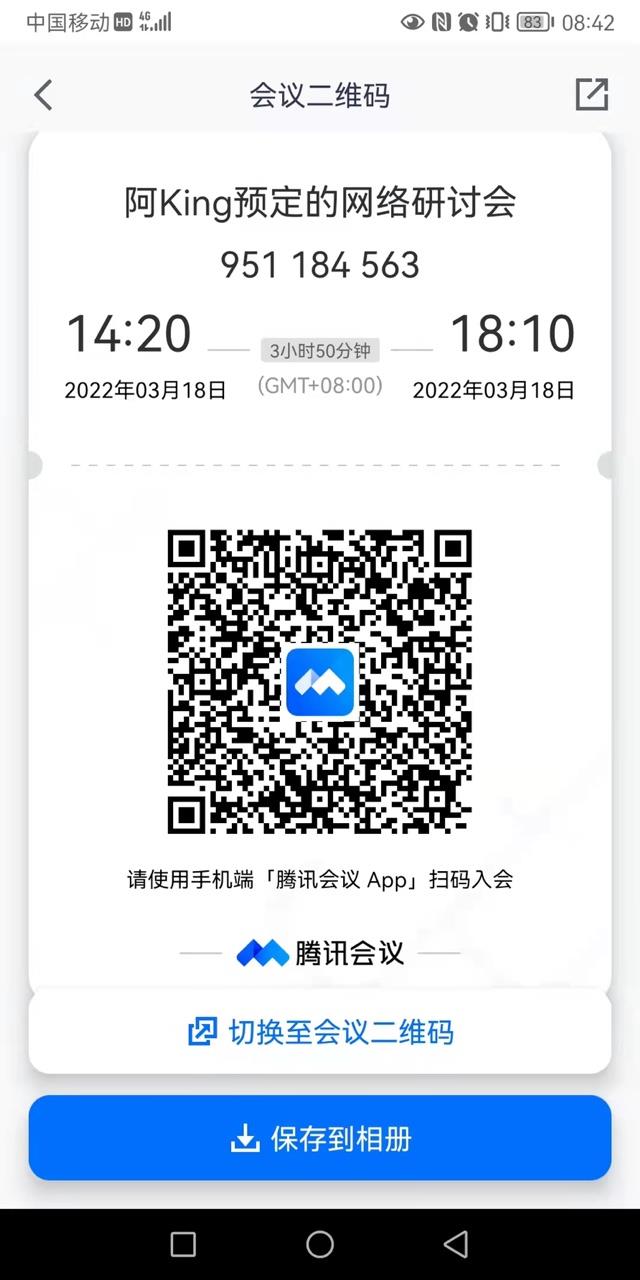Tap 保存到相册 to save the QR code
The image size is (640, 1280).
[320, 1138]
